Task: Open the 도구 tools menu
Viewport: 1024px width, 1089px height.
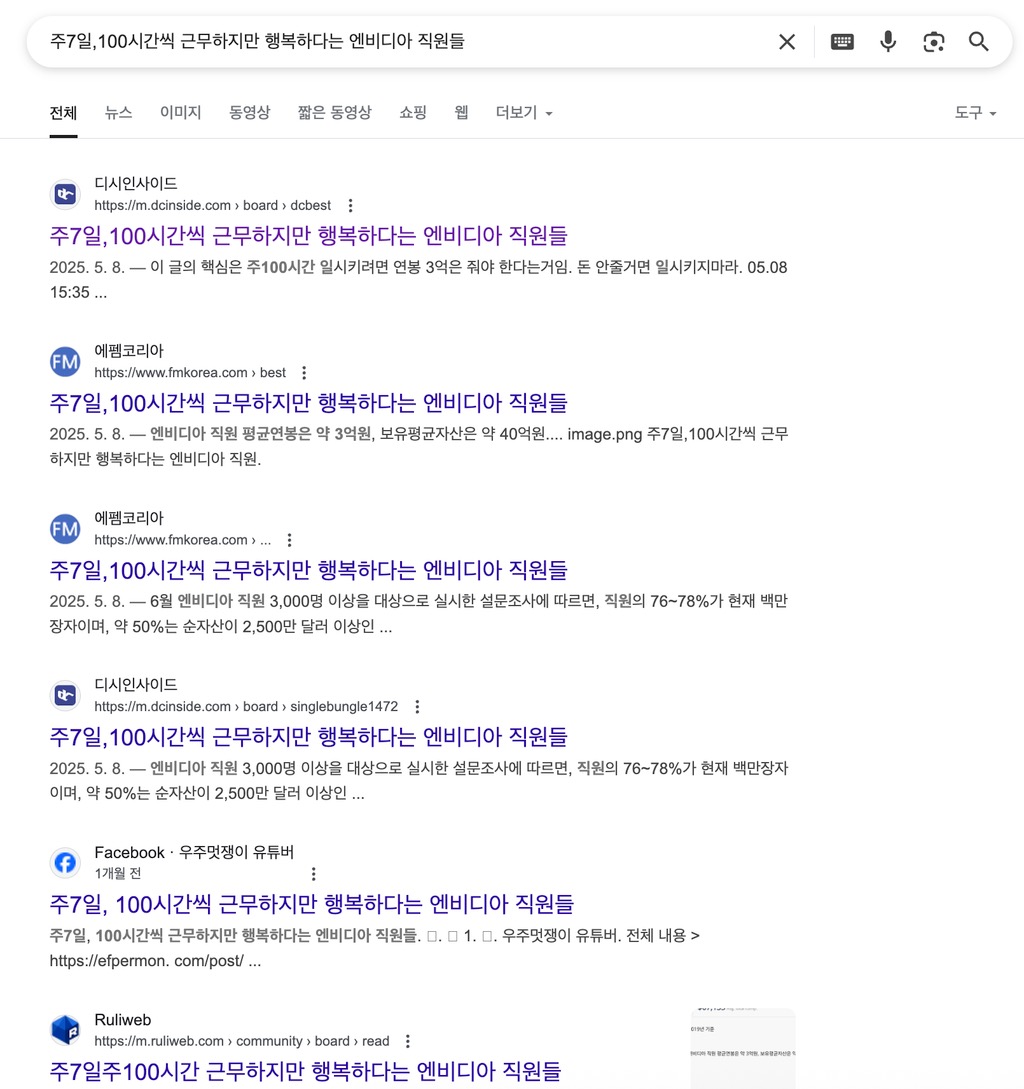Action: [x=975, y=113]
